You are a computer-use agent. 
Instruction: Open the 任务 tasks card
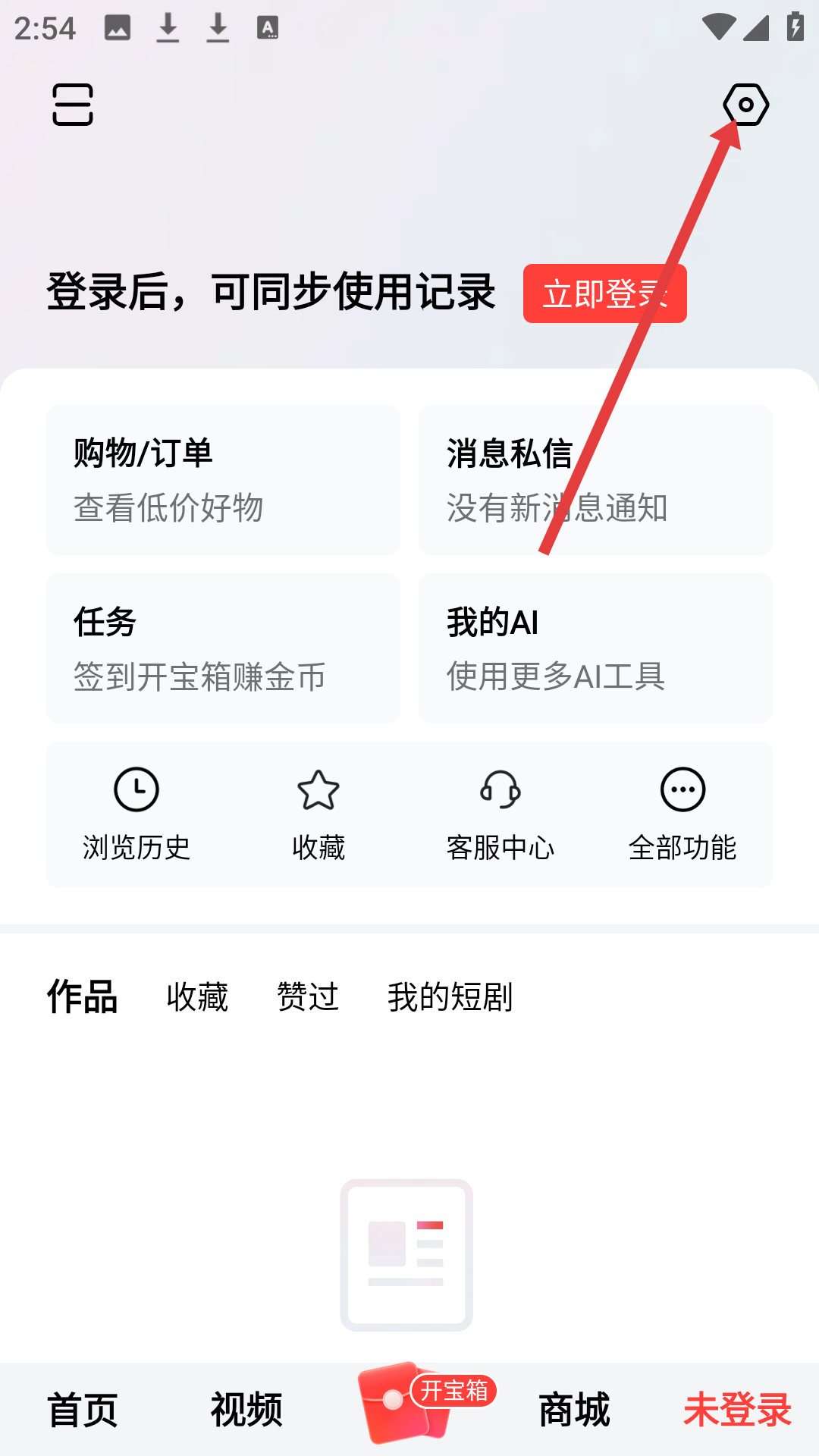coord(223,648)
